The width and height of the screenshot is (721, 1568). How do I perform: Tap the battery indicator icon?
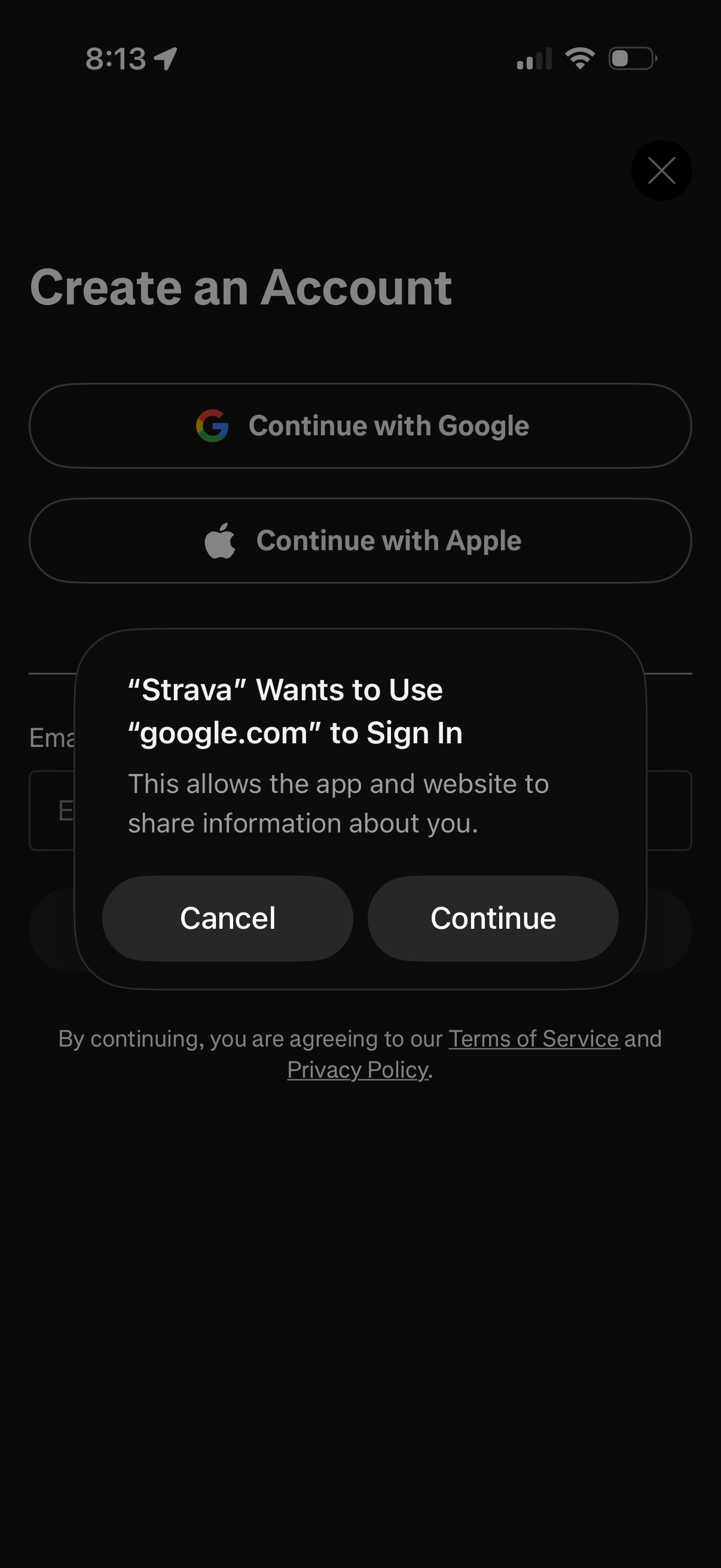click(x=630, y=58)
